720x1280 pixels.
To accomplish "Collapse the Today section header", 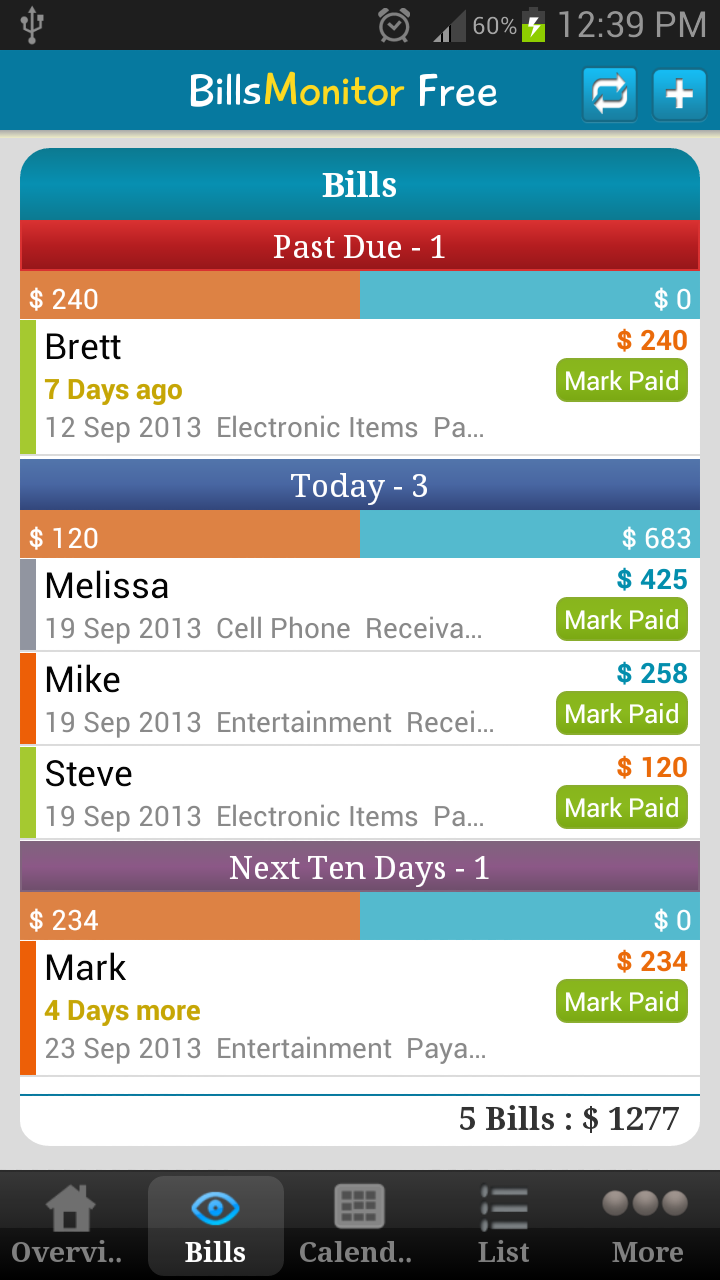I will (x=360, y=486).
